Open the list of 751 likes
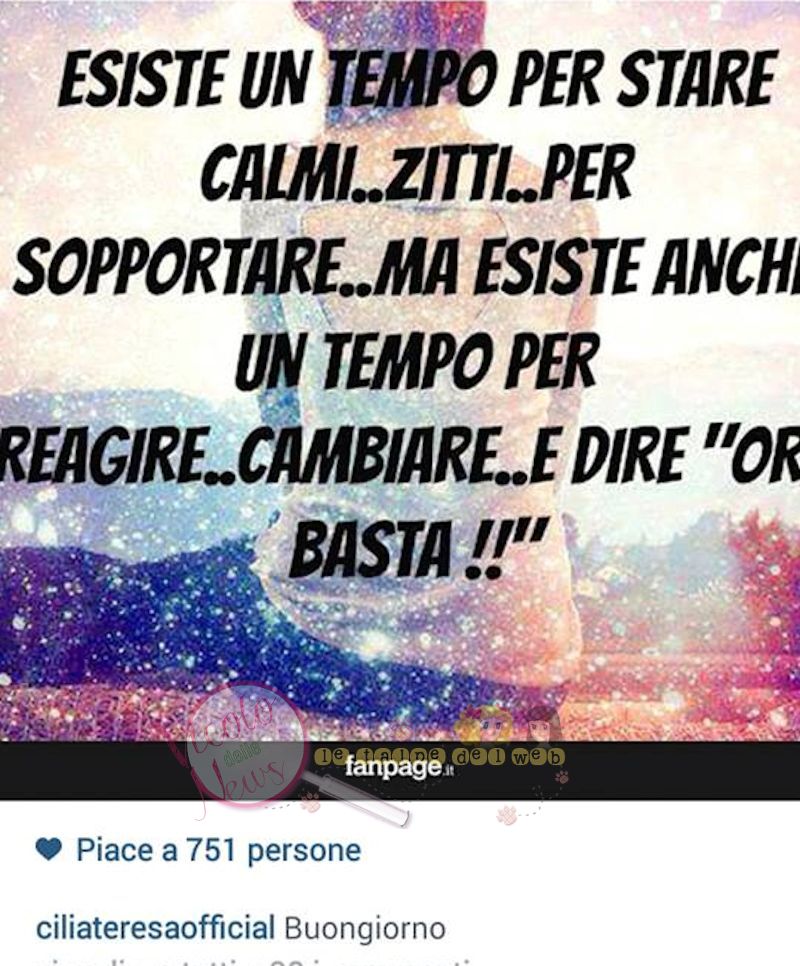800x966 pixels. click(x=218, y=851)
